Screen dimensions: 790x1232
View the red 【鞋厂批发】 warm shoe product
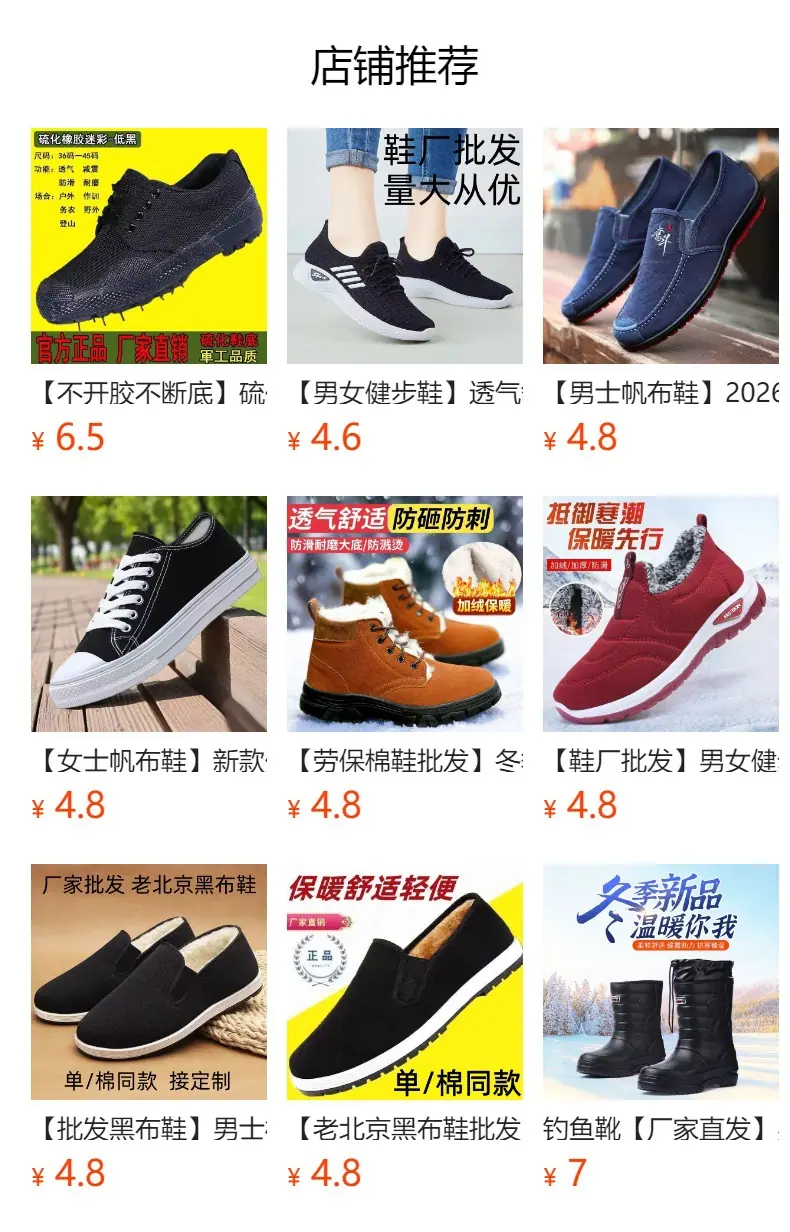tap(661, 660)
